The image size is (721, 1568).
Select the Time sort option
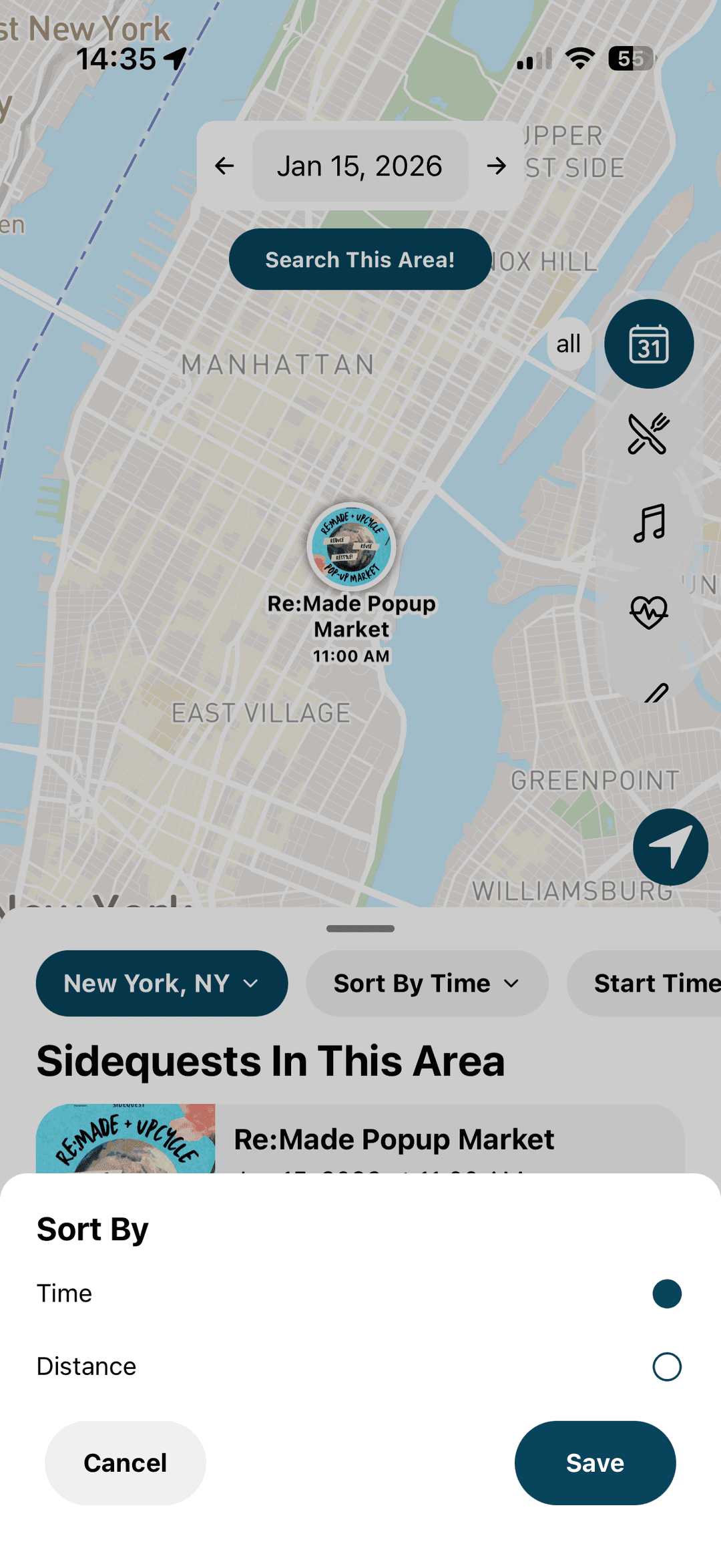pos(666,1294)
